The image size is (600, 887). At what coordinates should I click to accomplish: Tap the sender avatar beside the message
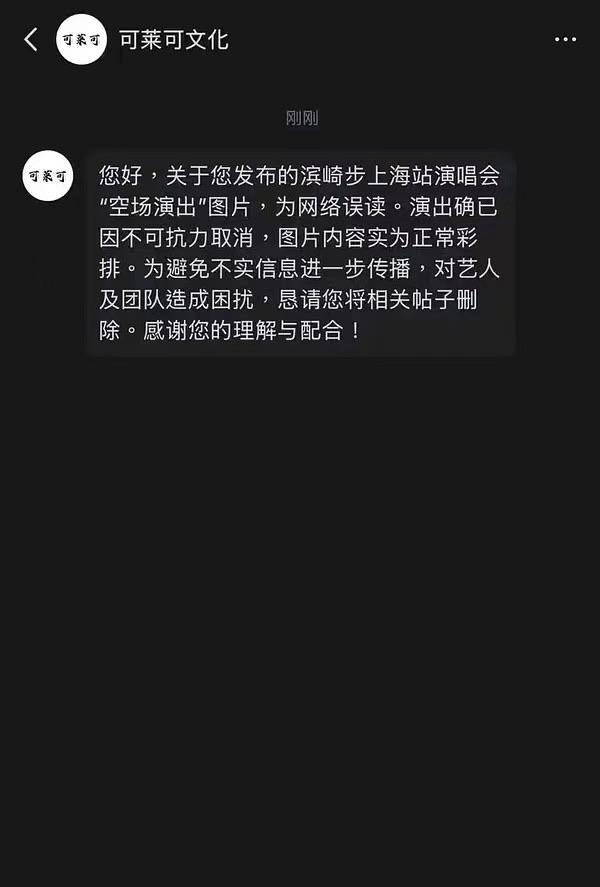tap(48, 176)
